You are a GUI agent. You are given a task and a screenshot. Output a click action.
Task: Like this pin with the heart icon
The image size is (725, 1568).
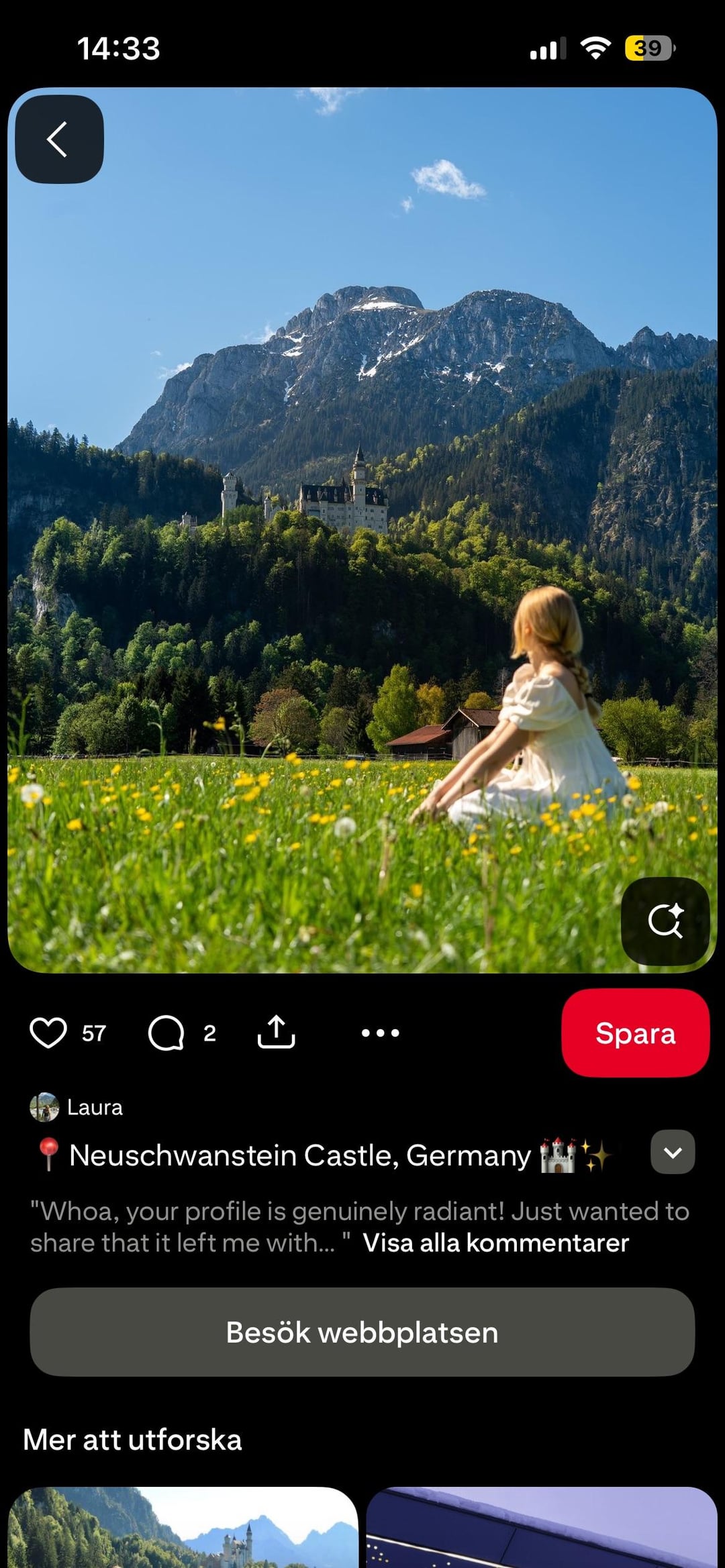coord(48,1033)
